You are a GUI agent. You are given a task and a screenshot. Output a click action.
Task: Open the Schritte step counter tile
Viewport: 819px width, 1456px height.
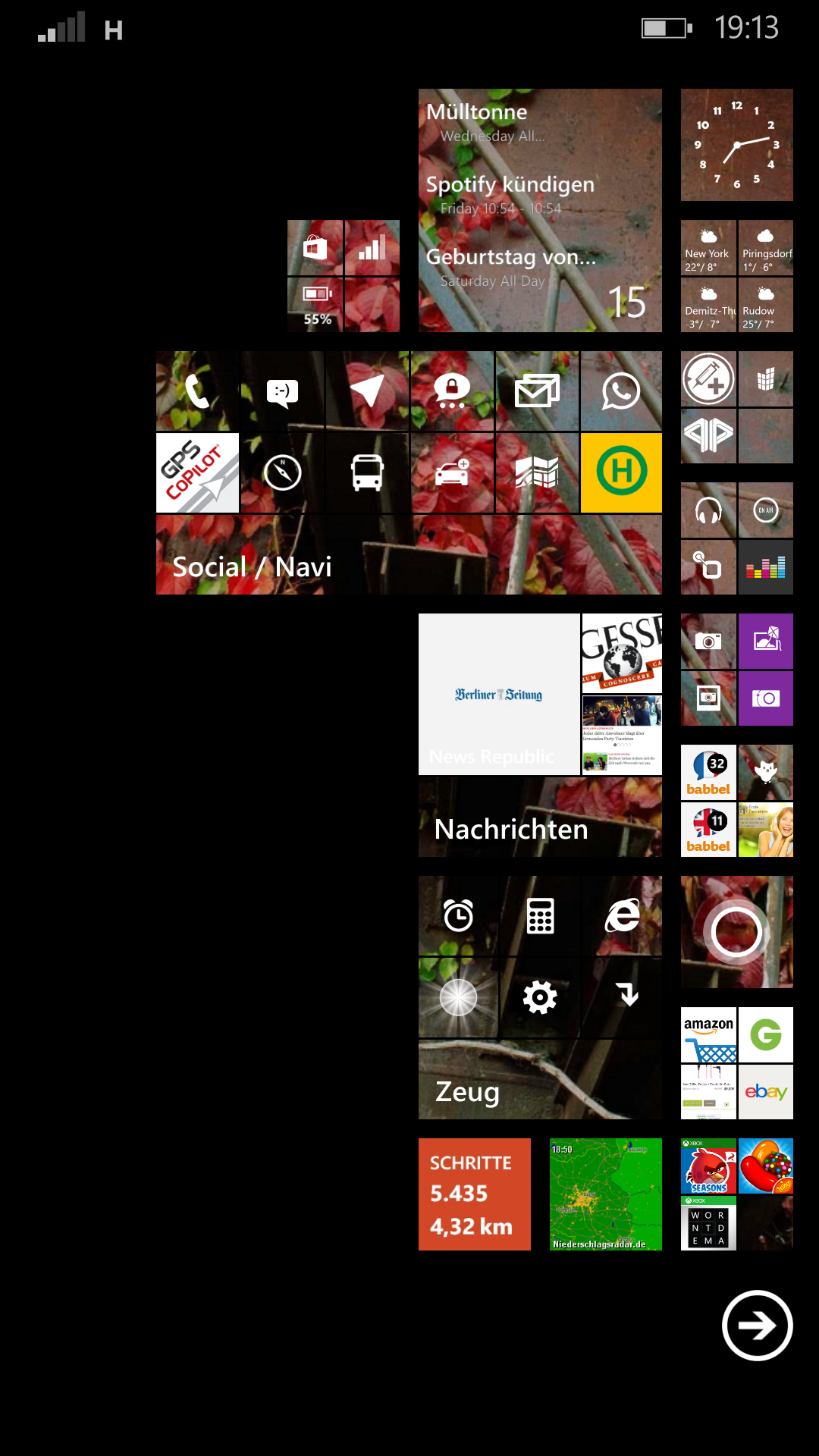point(474,1194)
